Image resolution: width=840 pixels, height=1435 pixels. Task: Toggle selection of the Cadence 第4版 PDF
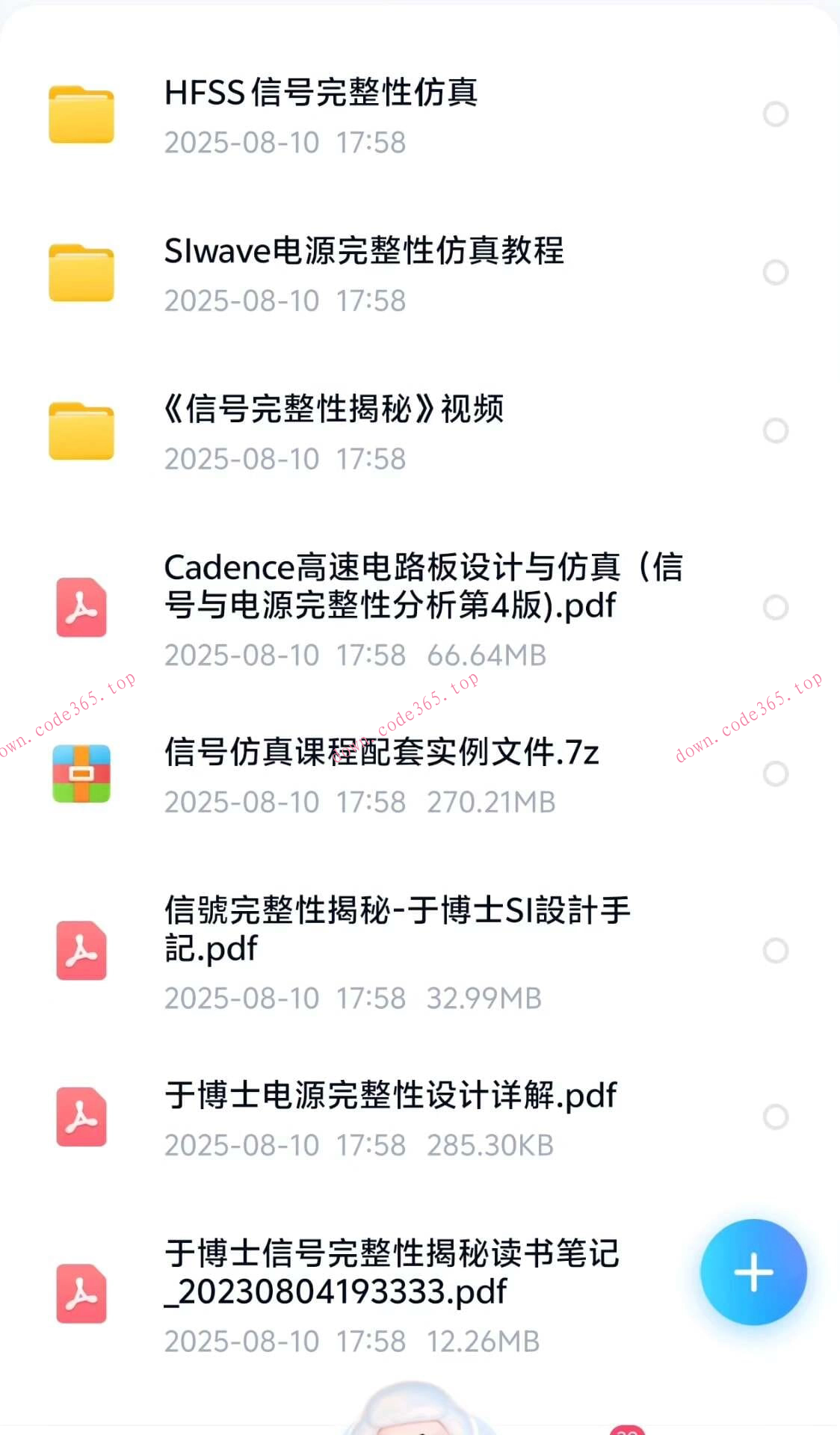pyautogui.click(x=775, y=607)
